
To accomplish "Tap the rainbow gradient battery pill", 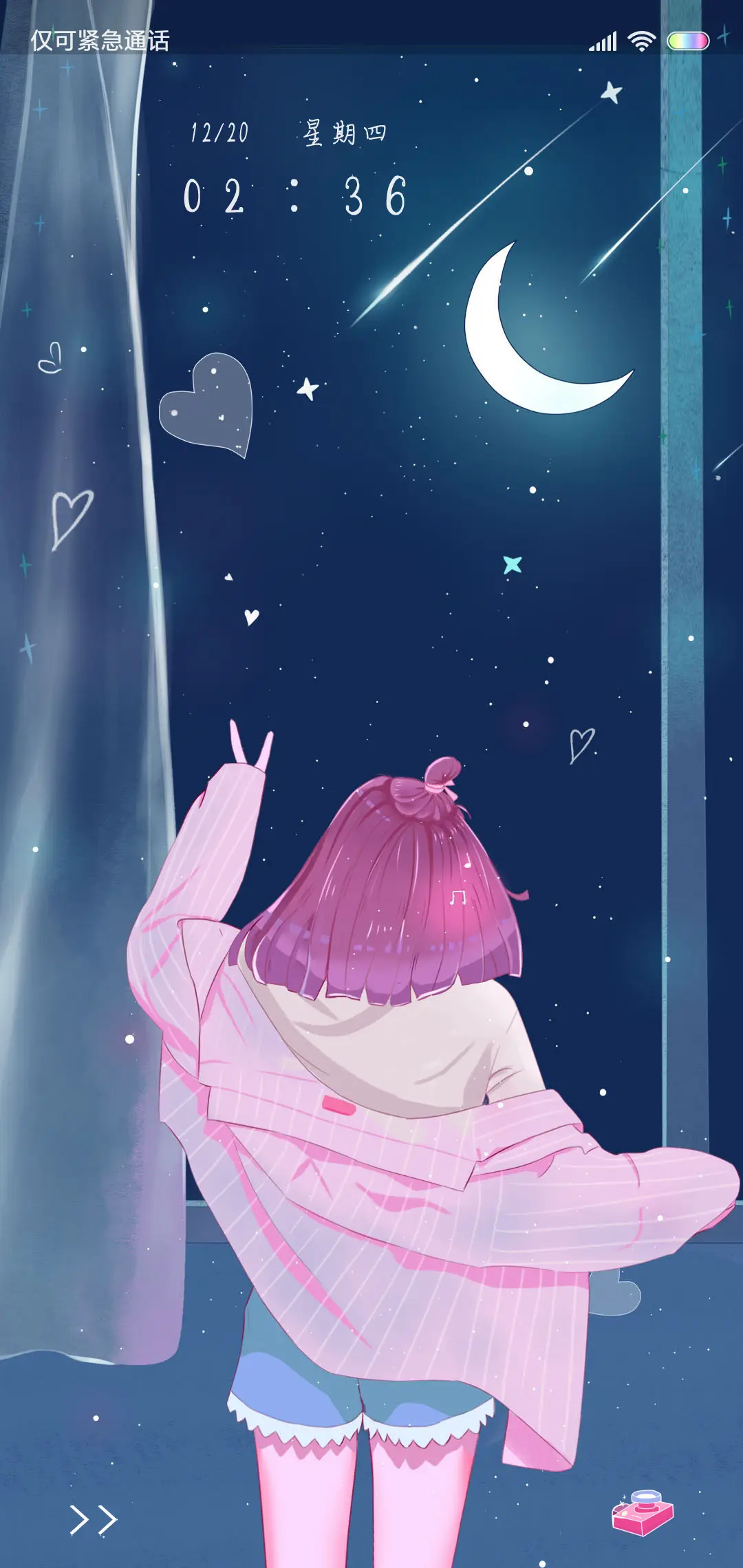I will pos(687,41).
